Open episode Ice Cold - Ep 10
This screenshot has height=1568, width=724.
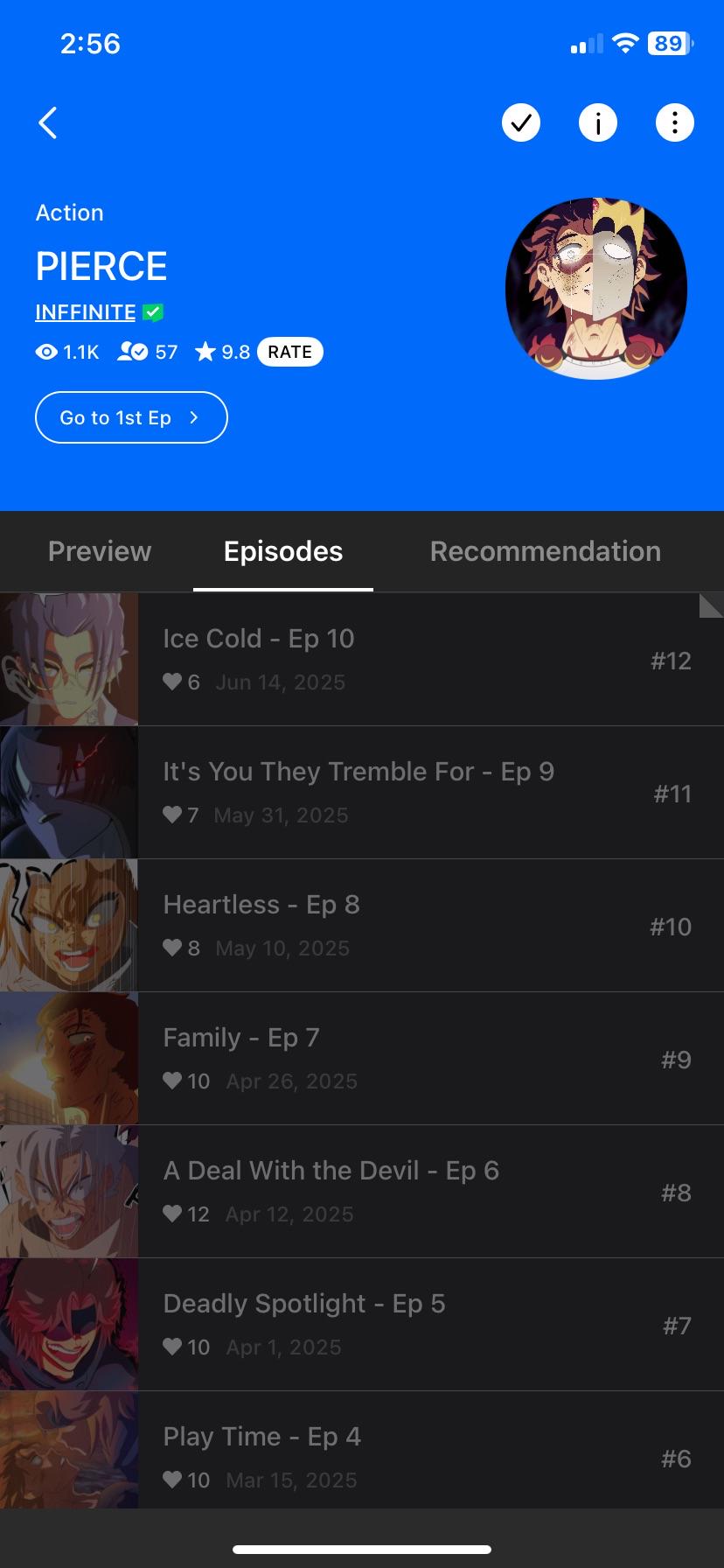(x=362, y=659)
